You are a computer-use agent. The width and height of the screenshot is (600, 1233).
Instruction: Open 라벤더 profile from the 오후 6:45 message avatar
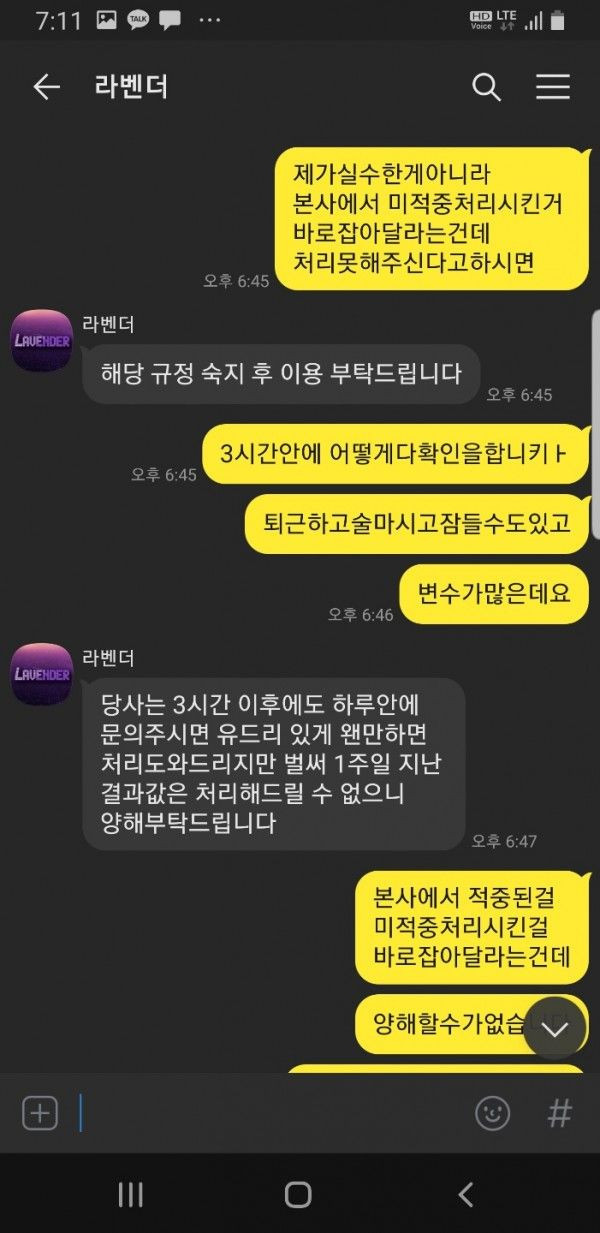[41, 341]
